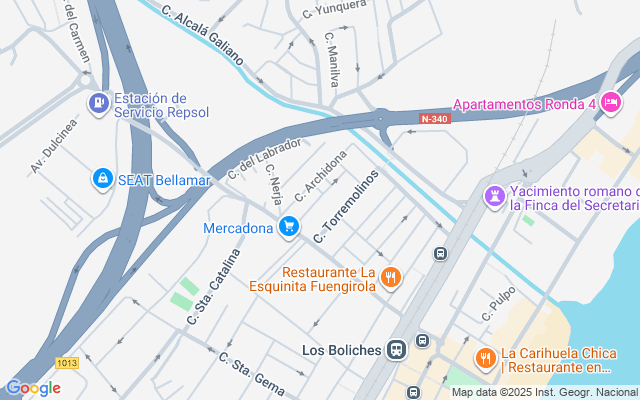Tap the Mercadona shopping cart marker
This screenshot has width=640, height=400.
coord(289,227)
